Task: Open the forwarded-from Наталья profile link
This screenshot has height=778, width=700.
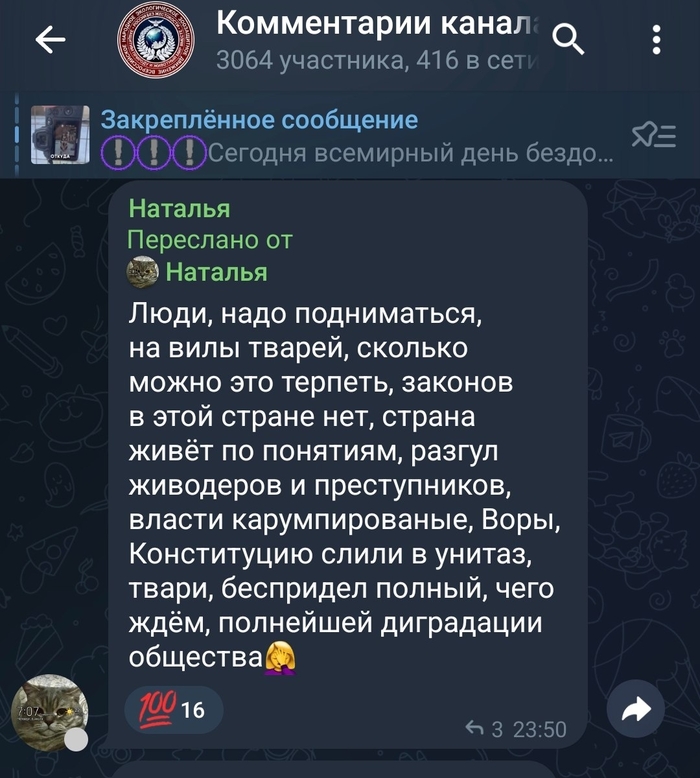Action: pyautogui.click(x=215, y=272)
